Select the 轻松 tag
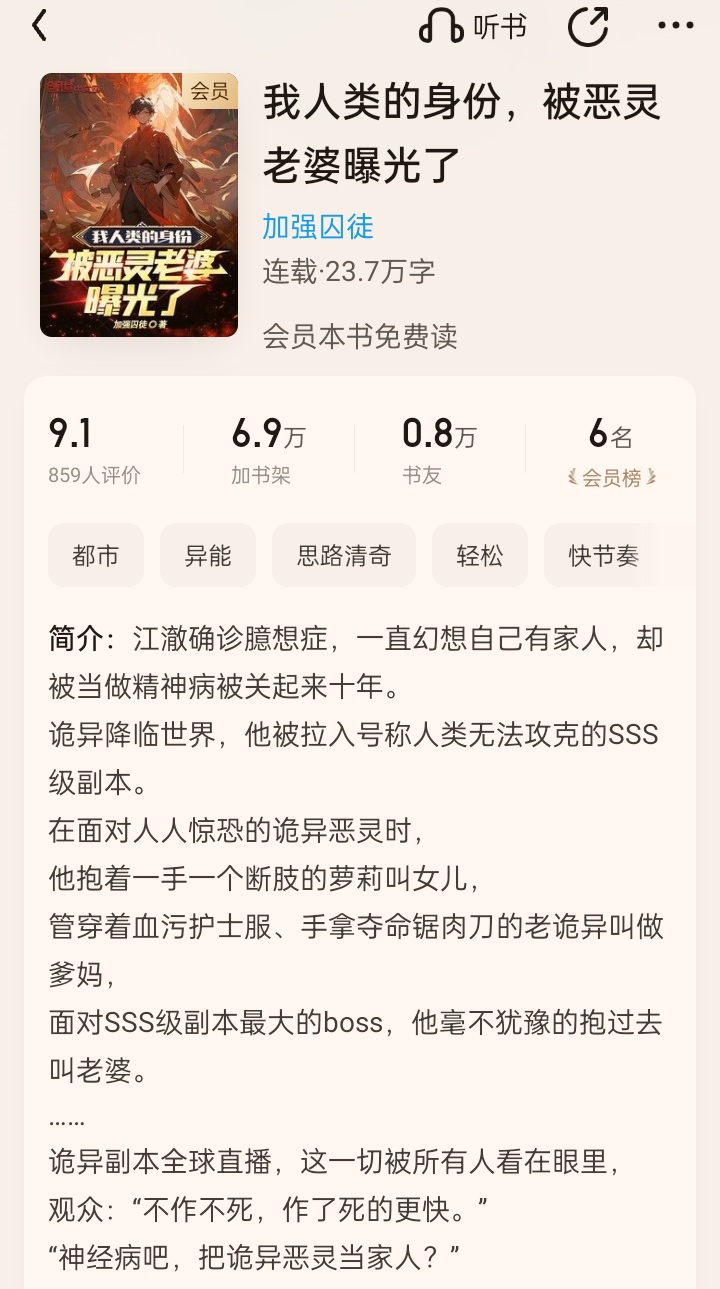720x1289 pixels. 480,555
